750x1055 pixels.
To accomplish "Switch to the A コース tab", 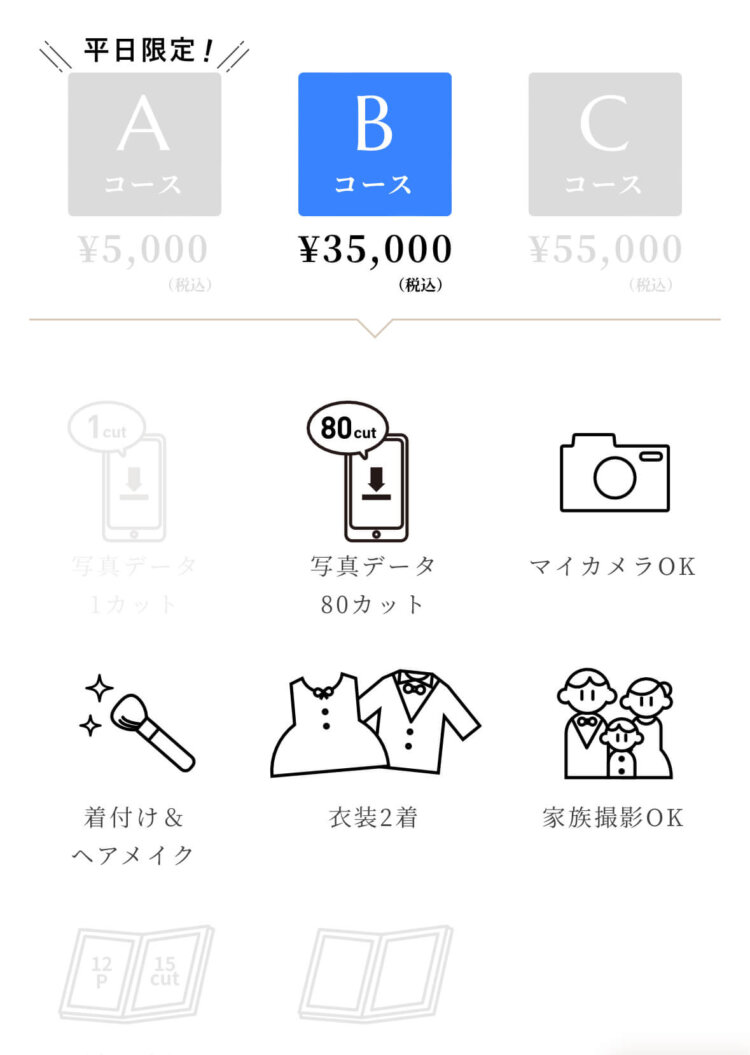I will point(144,144).
